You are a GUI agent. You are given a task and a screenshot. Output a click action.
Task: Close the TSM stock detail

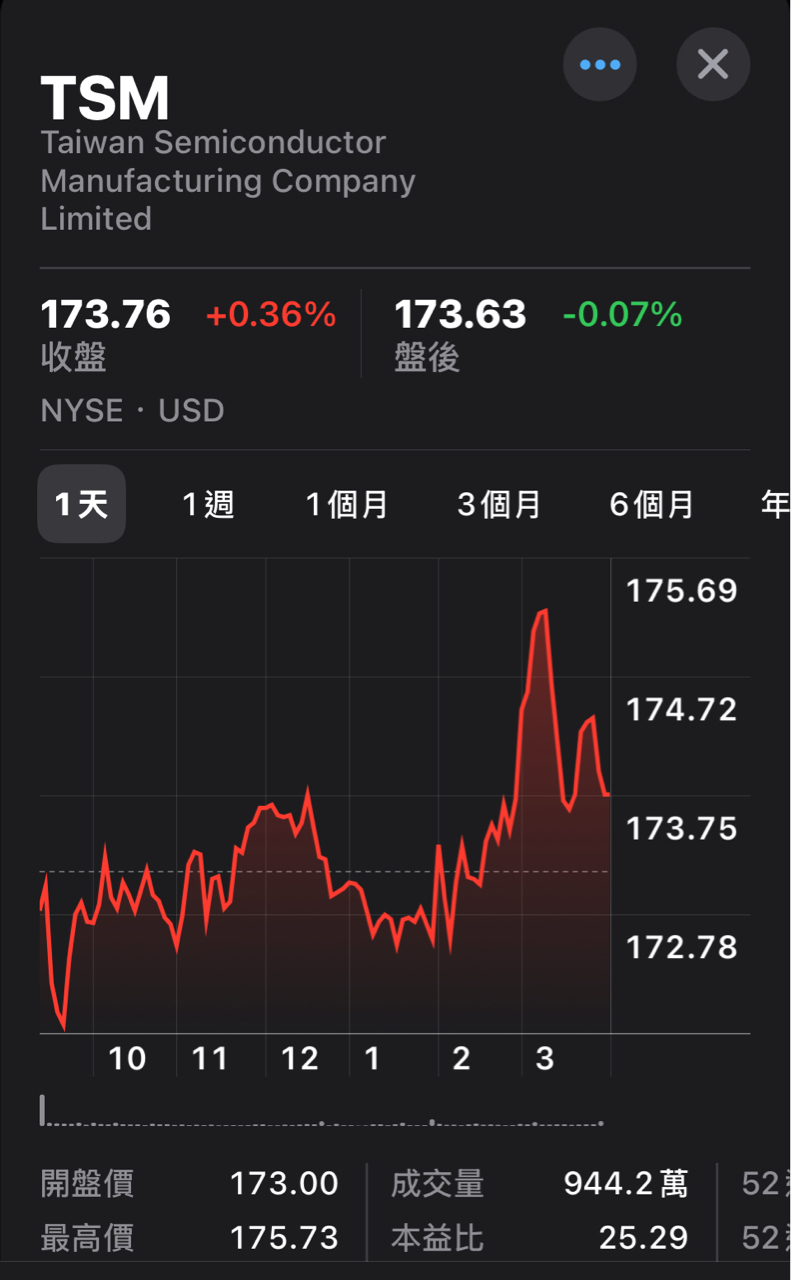(713, 65)
